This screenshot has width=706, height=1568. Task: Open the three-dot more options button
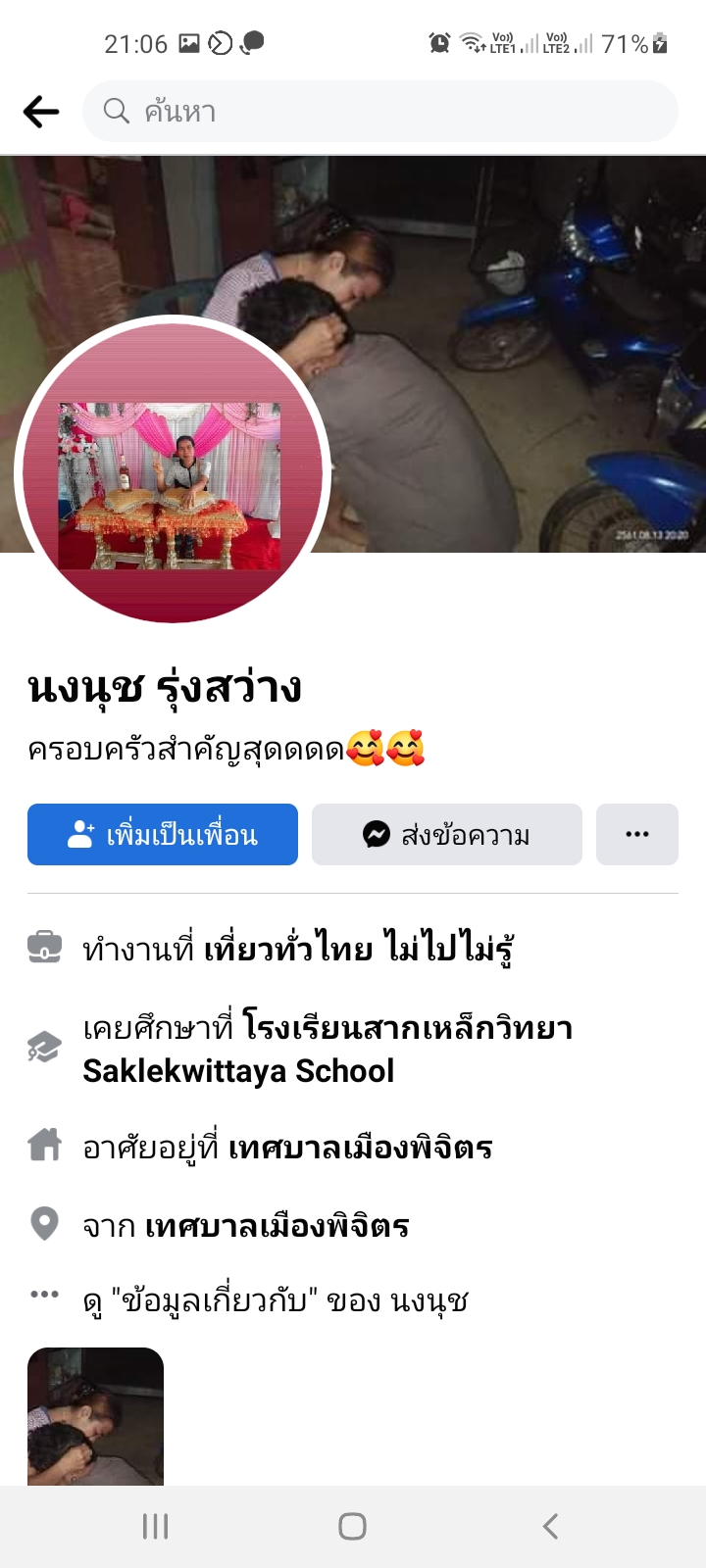tap(637, 835)
